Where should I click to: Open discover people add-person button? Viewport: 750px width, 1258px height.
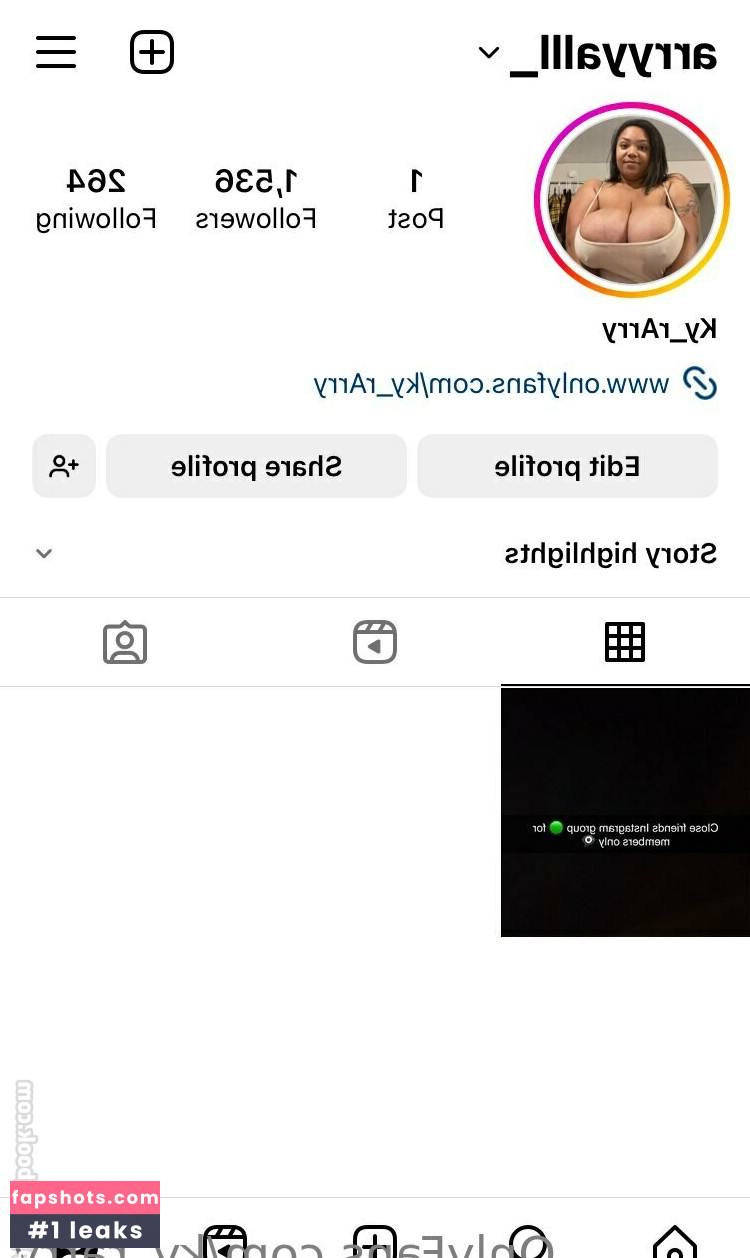64,466
